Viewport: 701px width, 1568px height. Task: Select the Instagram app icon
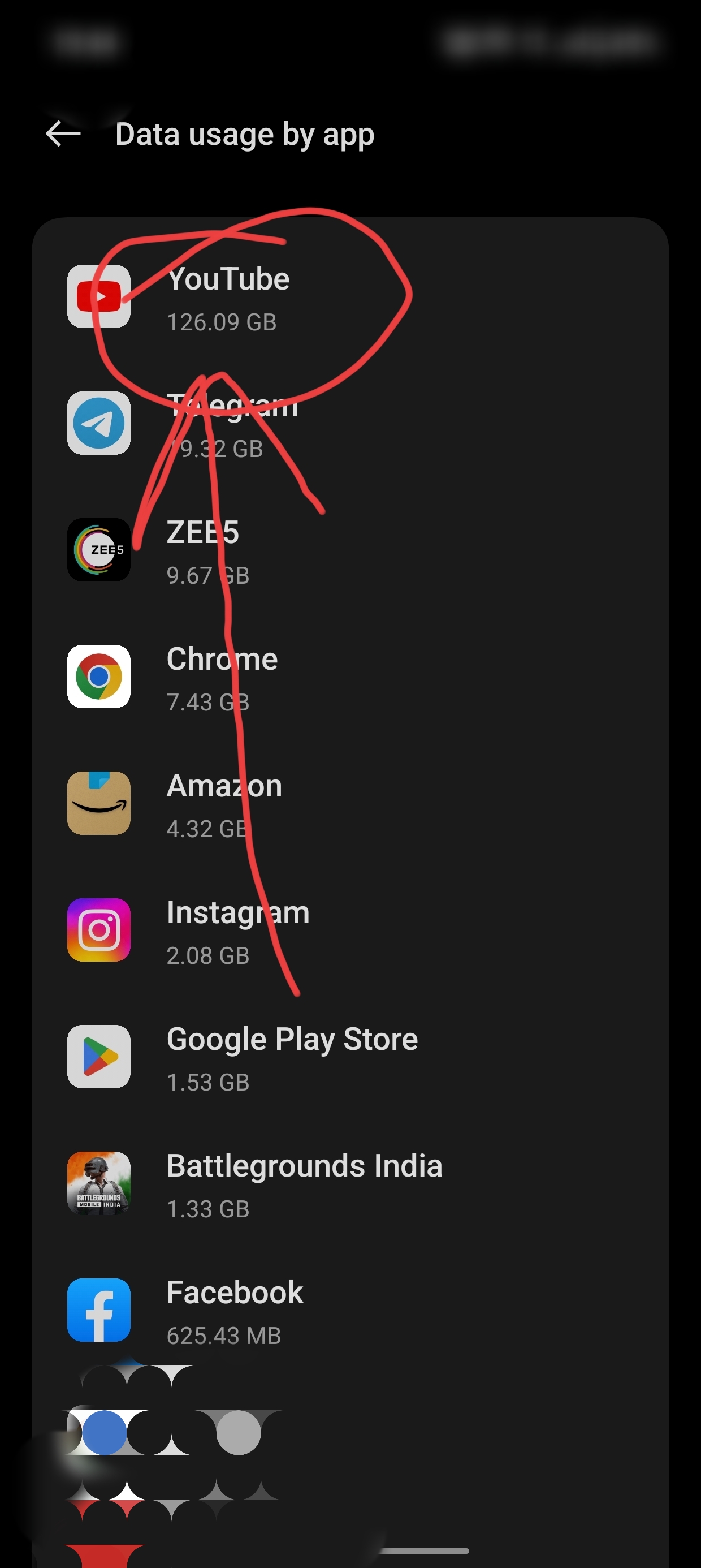click(99, 931)
